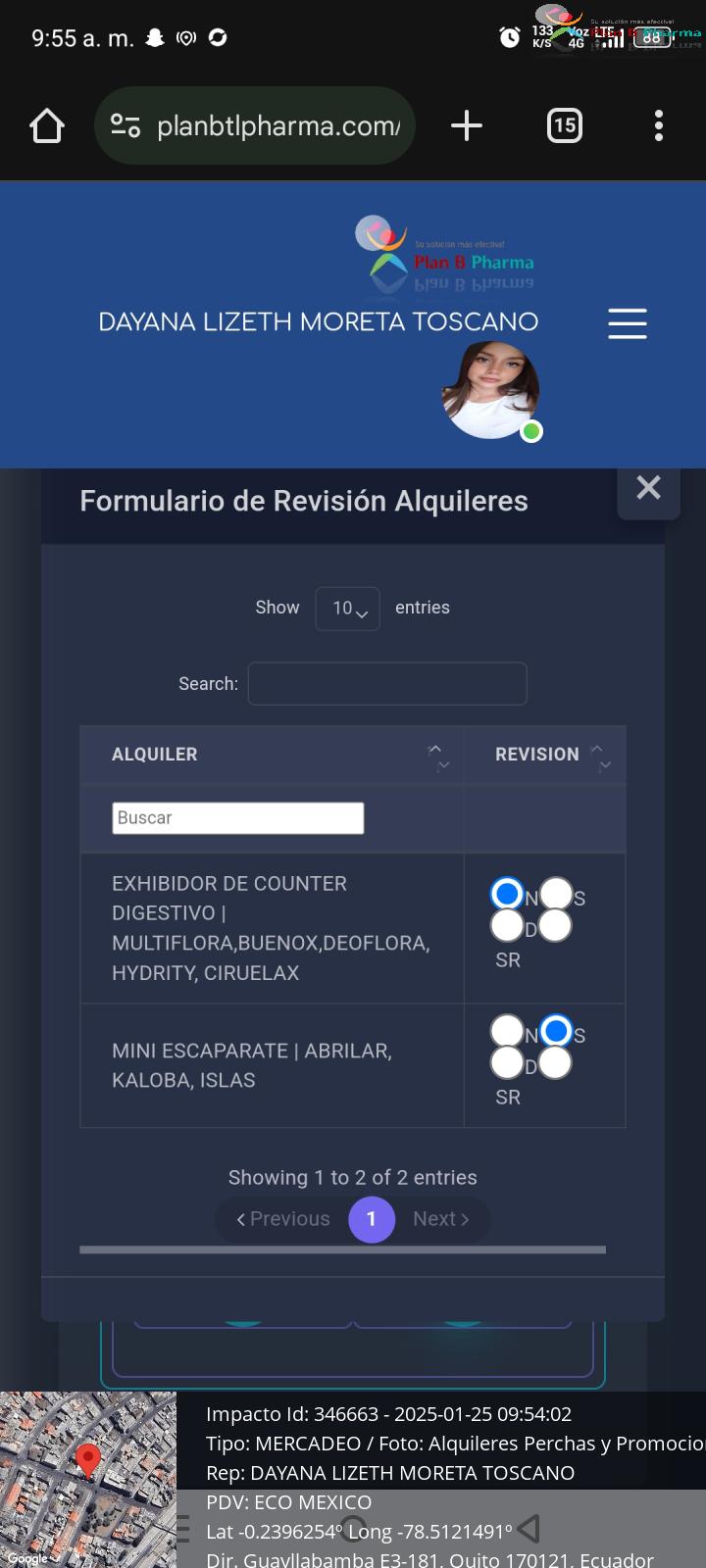706x1568 pixels.
Task: Choose N for Mini Escaparate row
Action: (507, 1031)
